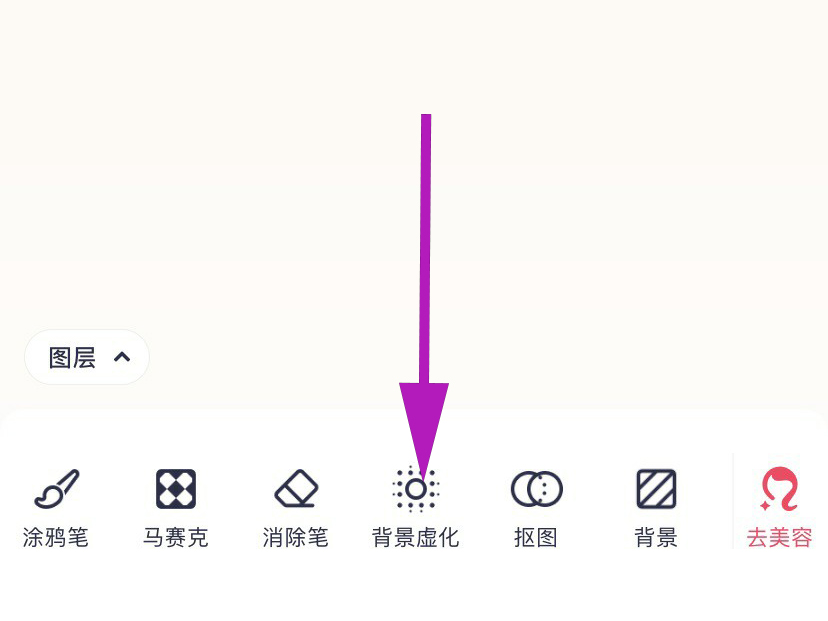Open 背景虚化 background blur
Image resolution: width=828 pixels, height=621 pixels.
tap(416, 506)
